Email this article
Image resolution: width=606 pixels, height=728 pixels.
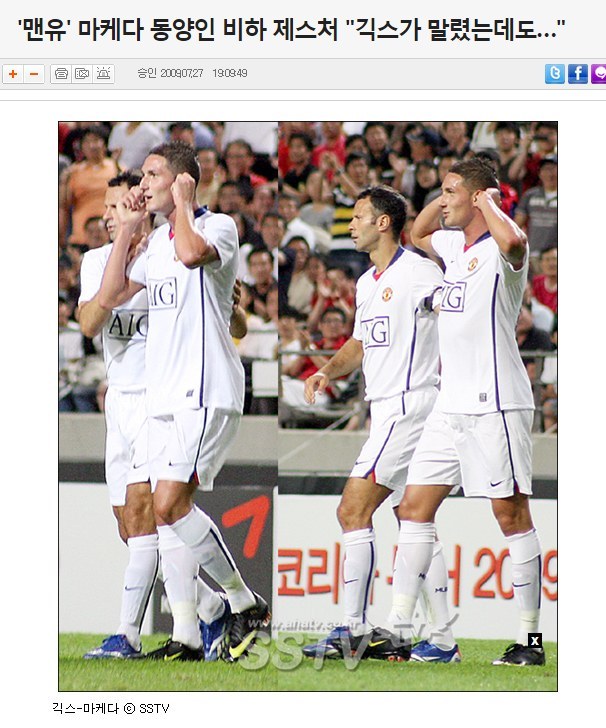[82, 74]
